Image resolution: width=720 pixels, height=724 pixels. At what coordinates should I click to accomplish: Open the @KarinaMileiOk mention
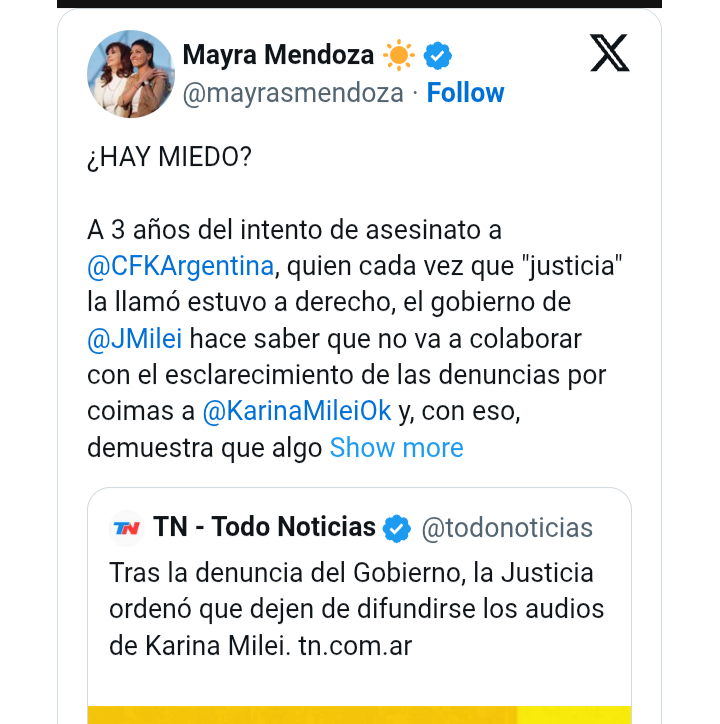[296, 411]
